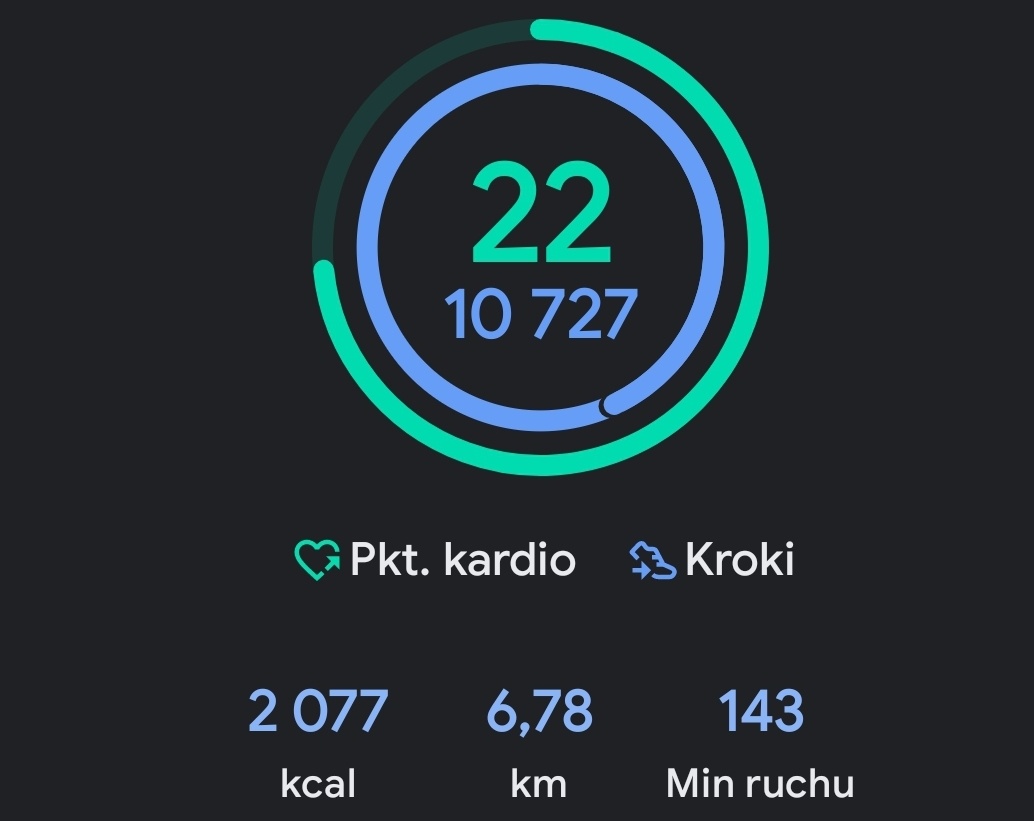Open the cardio points and steps ring

(x=540, y=248)
